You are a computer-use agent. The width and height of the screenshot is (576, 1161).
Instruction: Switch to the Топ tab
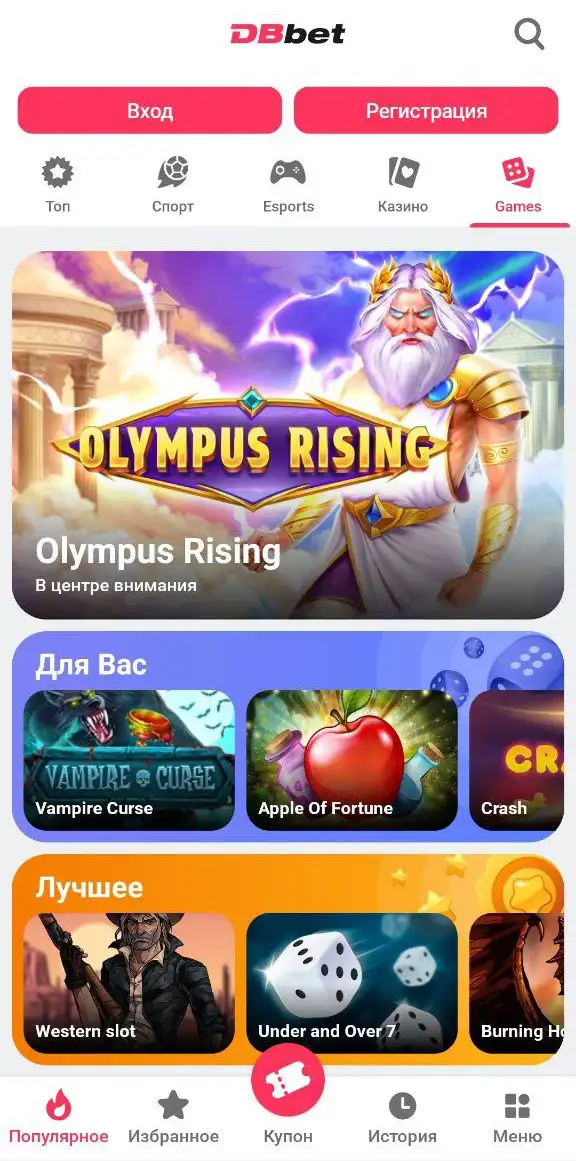[58, 187]
